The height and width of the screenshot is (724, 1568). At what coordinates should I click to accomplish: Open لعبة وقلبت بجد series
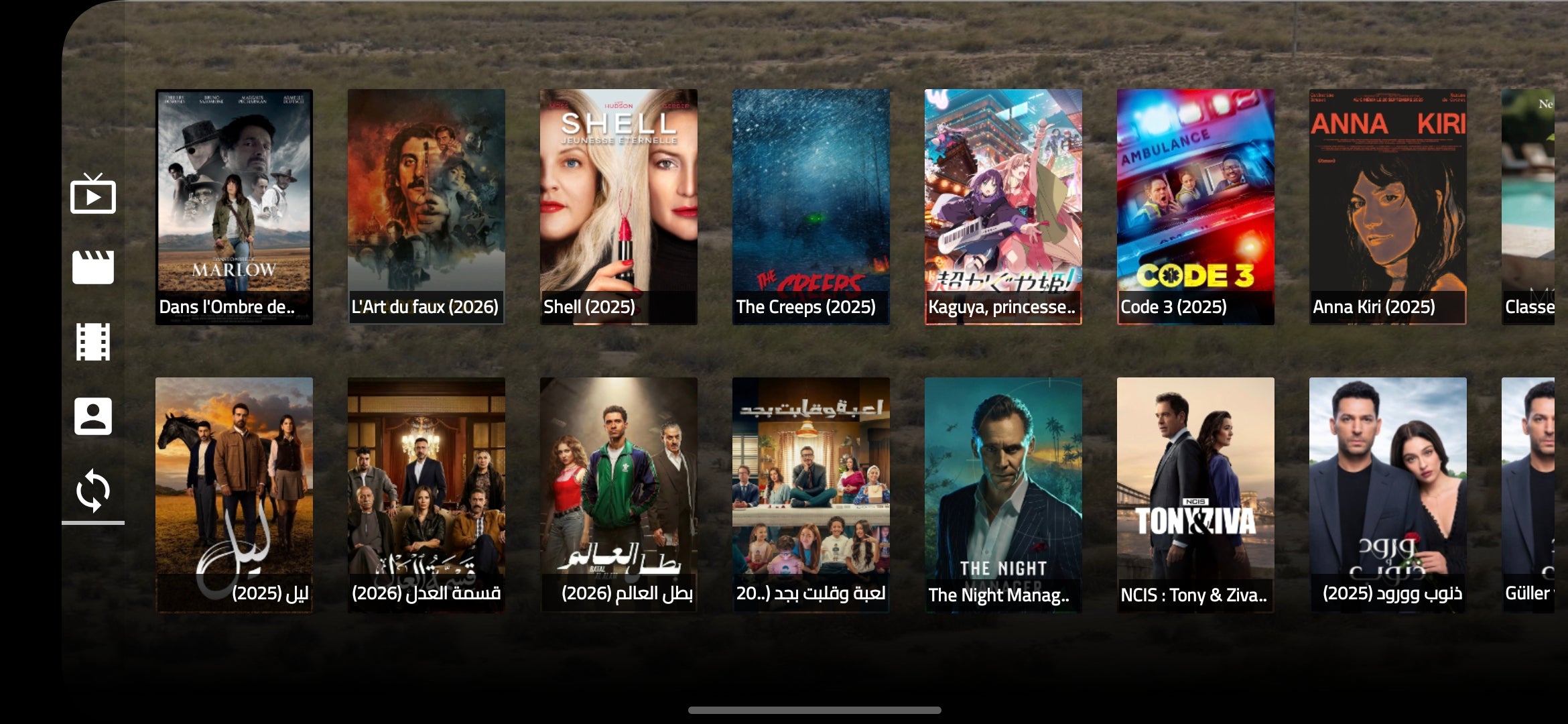click(x=811, y=495)
